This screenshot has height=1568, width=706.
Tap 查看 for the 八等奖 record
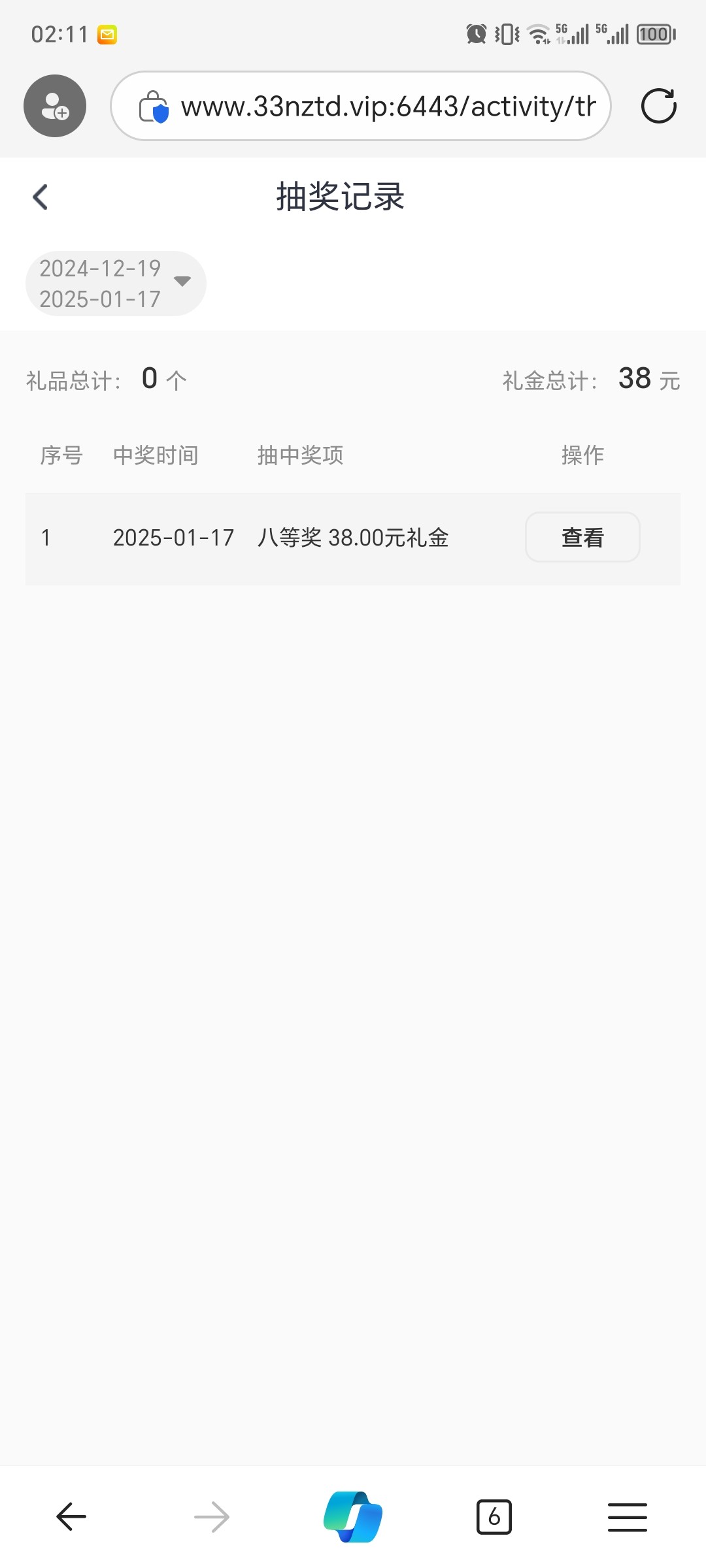[x=582, y=537]
